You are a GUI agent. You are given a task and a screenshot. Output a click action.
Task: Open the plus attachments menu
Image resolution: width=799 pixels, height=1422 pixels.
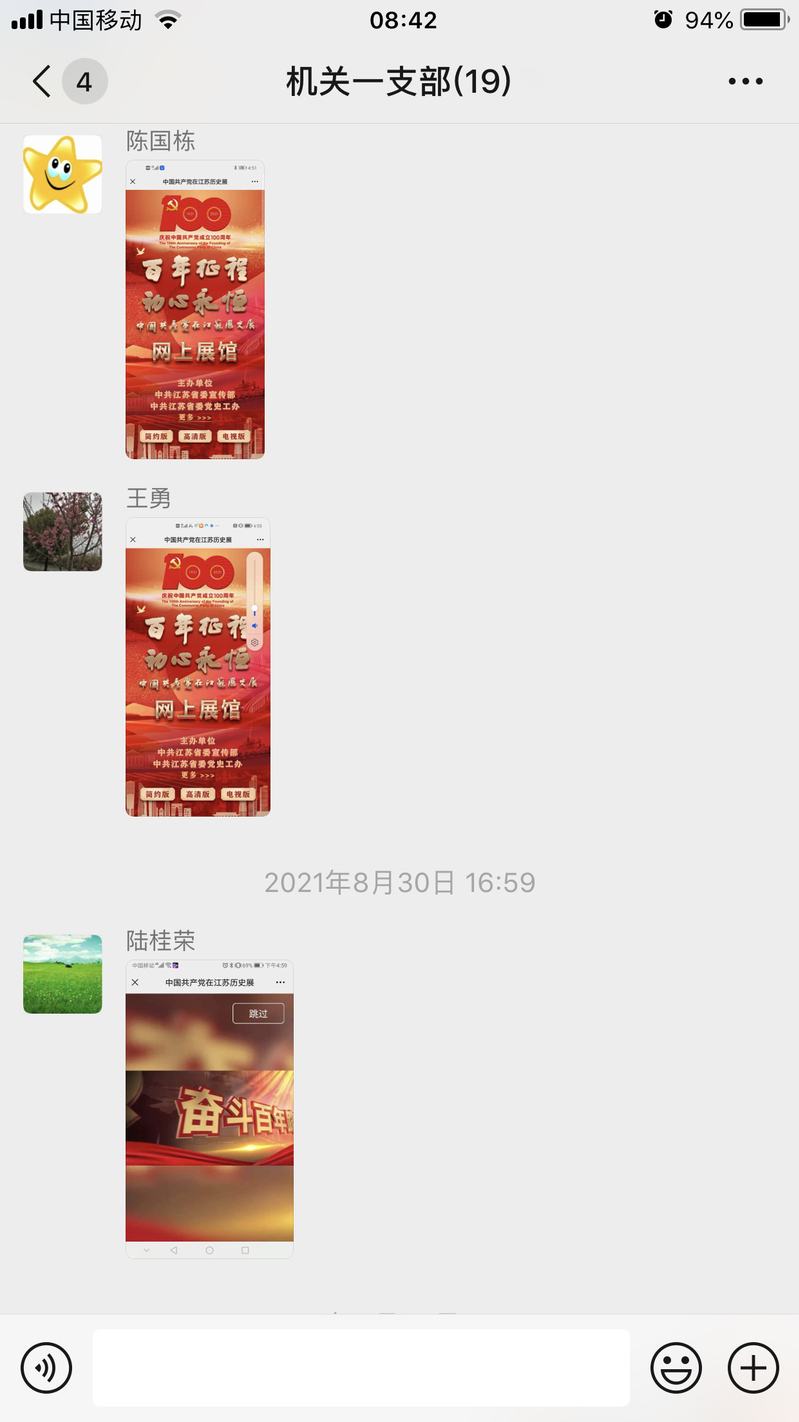[x=753, y=1367]
